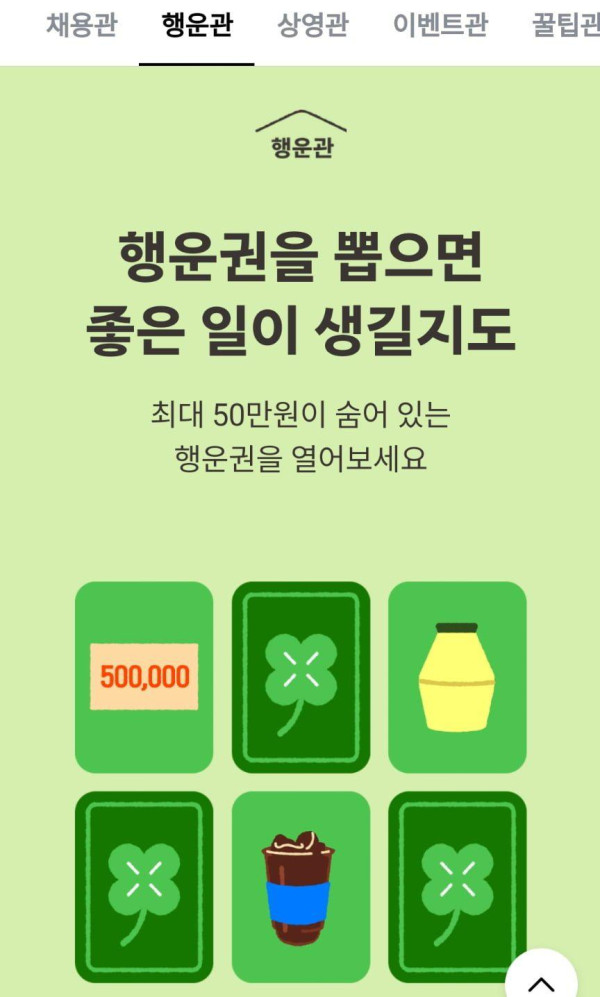The width and height of the screenshot is (600, 997).
Task: Open the 상영관 tab
Action: point(313,26)
